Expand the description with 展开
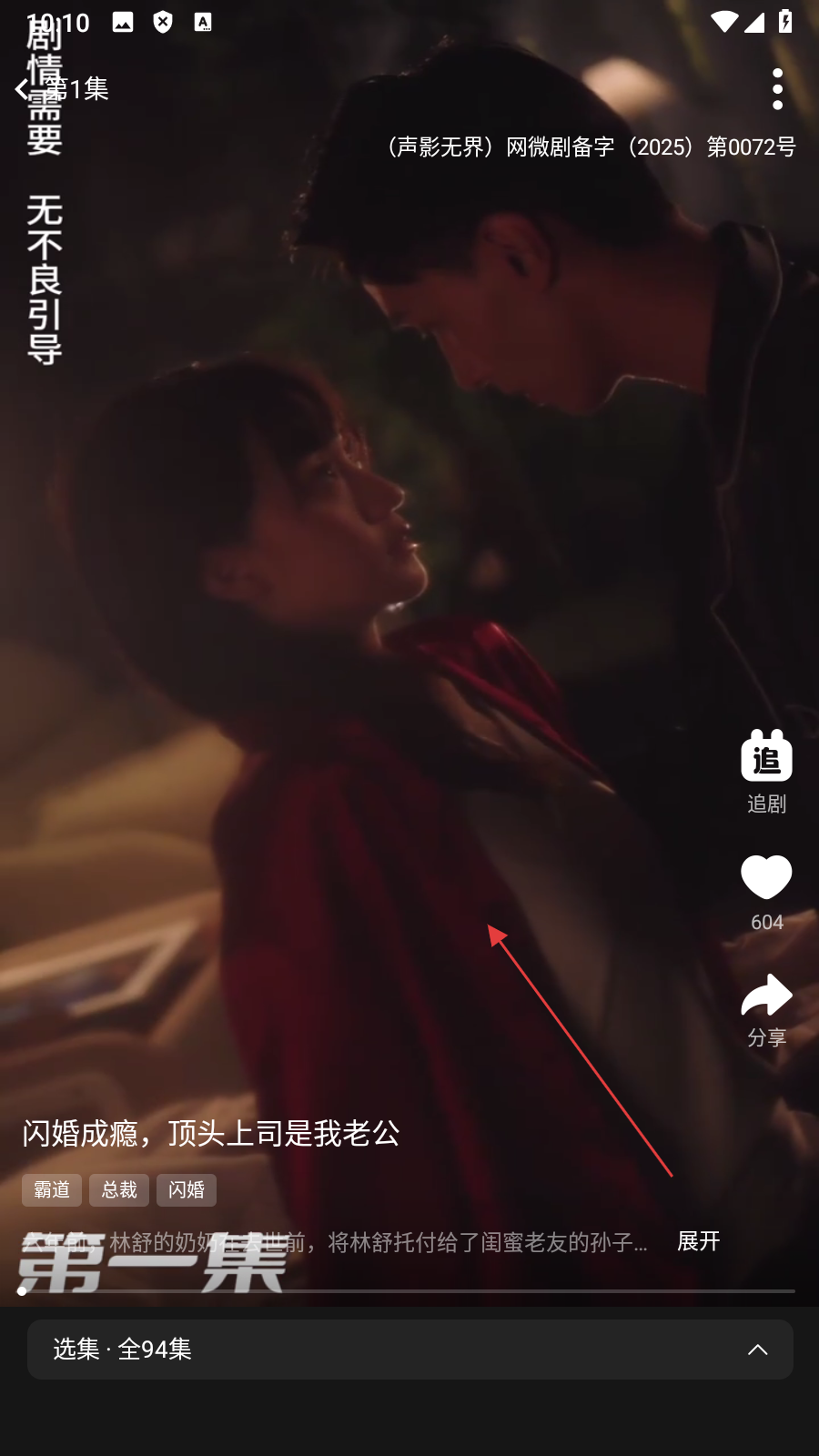819x1456 pixels. [698, 1241]
